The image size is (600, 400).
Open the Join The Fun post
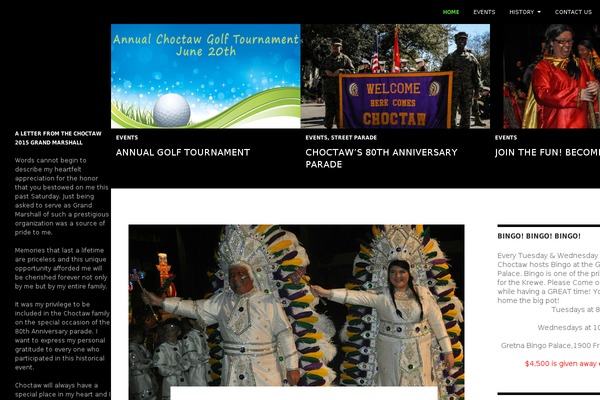[x=547, y=153]
